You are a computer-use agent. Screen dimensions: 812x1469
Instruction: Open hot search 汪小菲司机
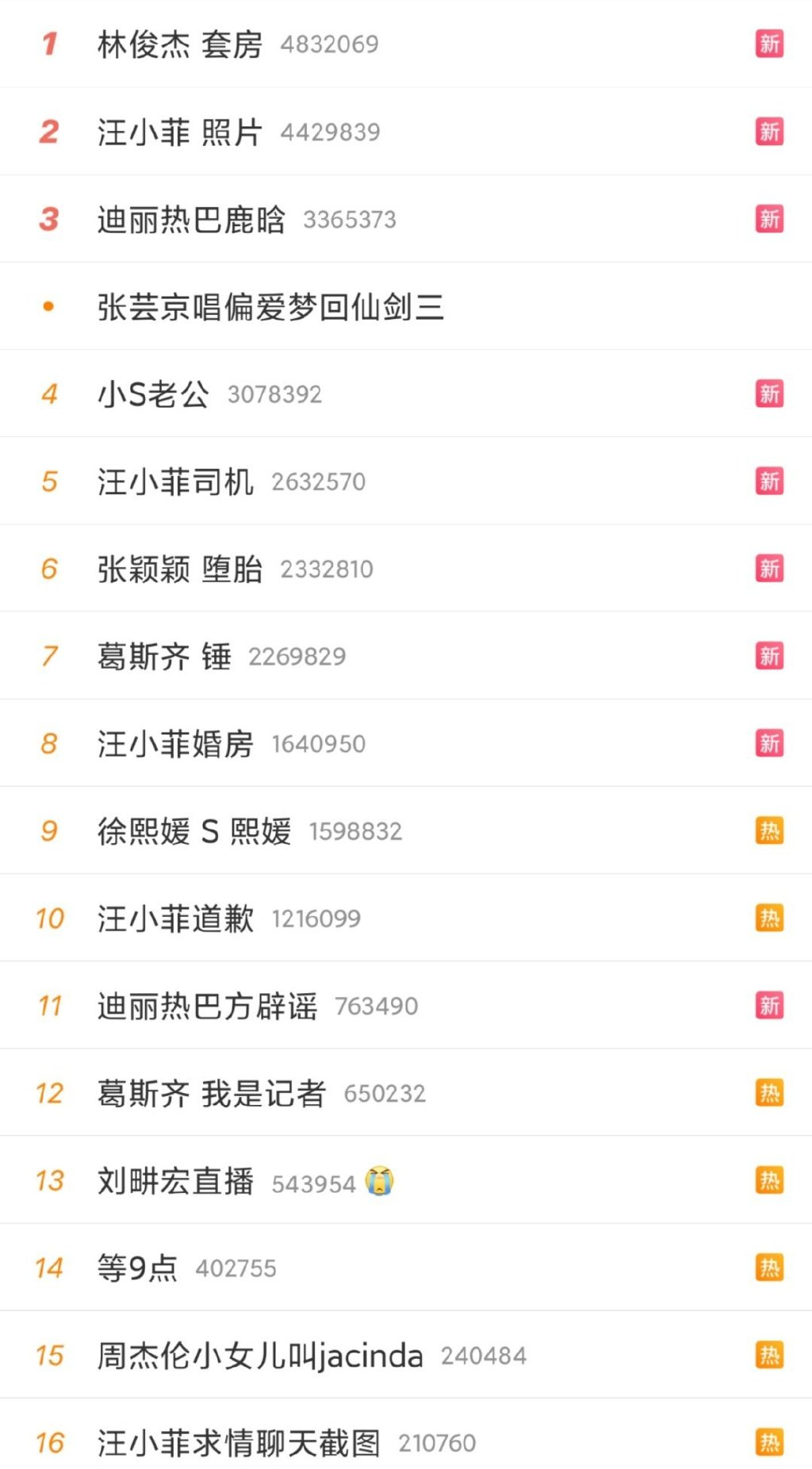coord(175,481)
